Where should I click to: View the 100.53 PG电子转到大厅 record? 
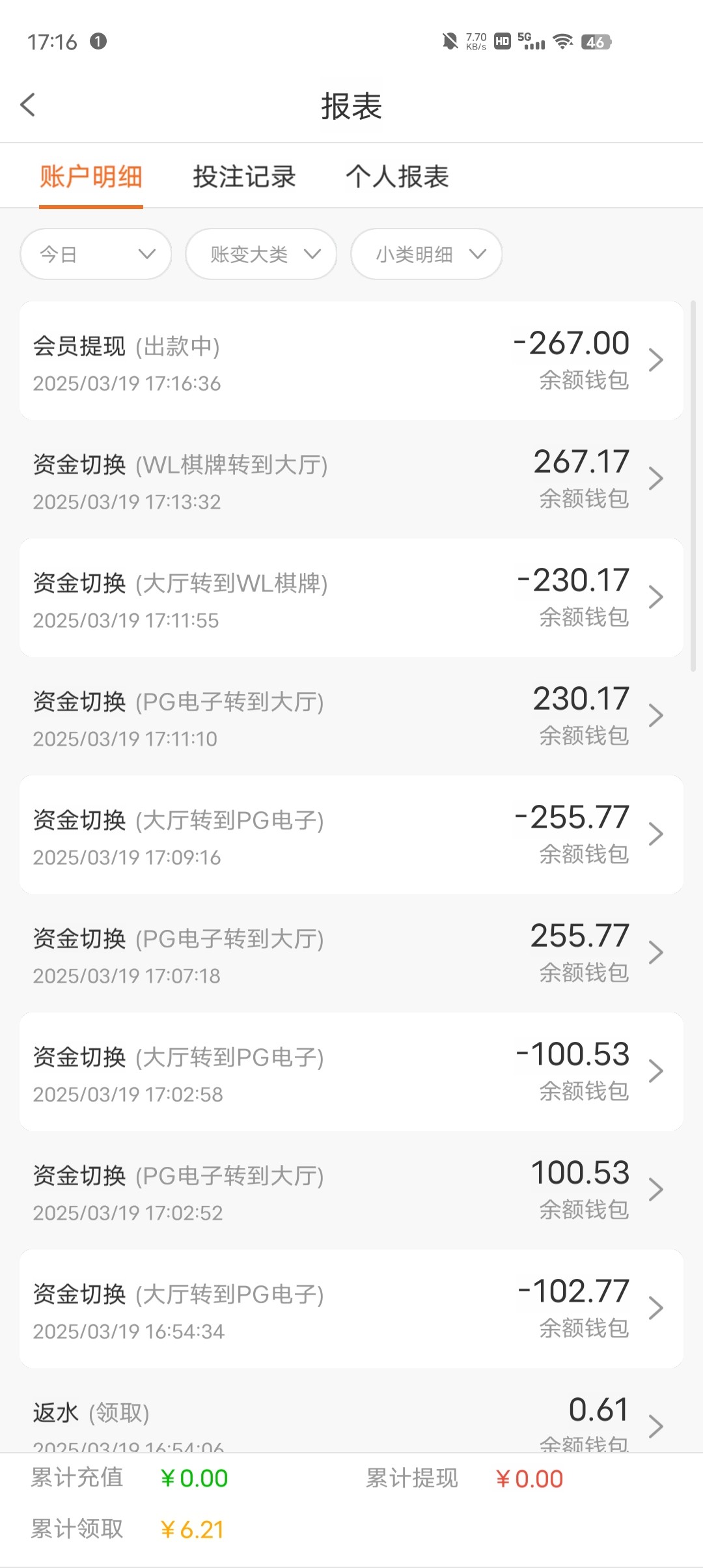tap(351, 1190)
